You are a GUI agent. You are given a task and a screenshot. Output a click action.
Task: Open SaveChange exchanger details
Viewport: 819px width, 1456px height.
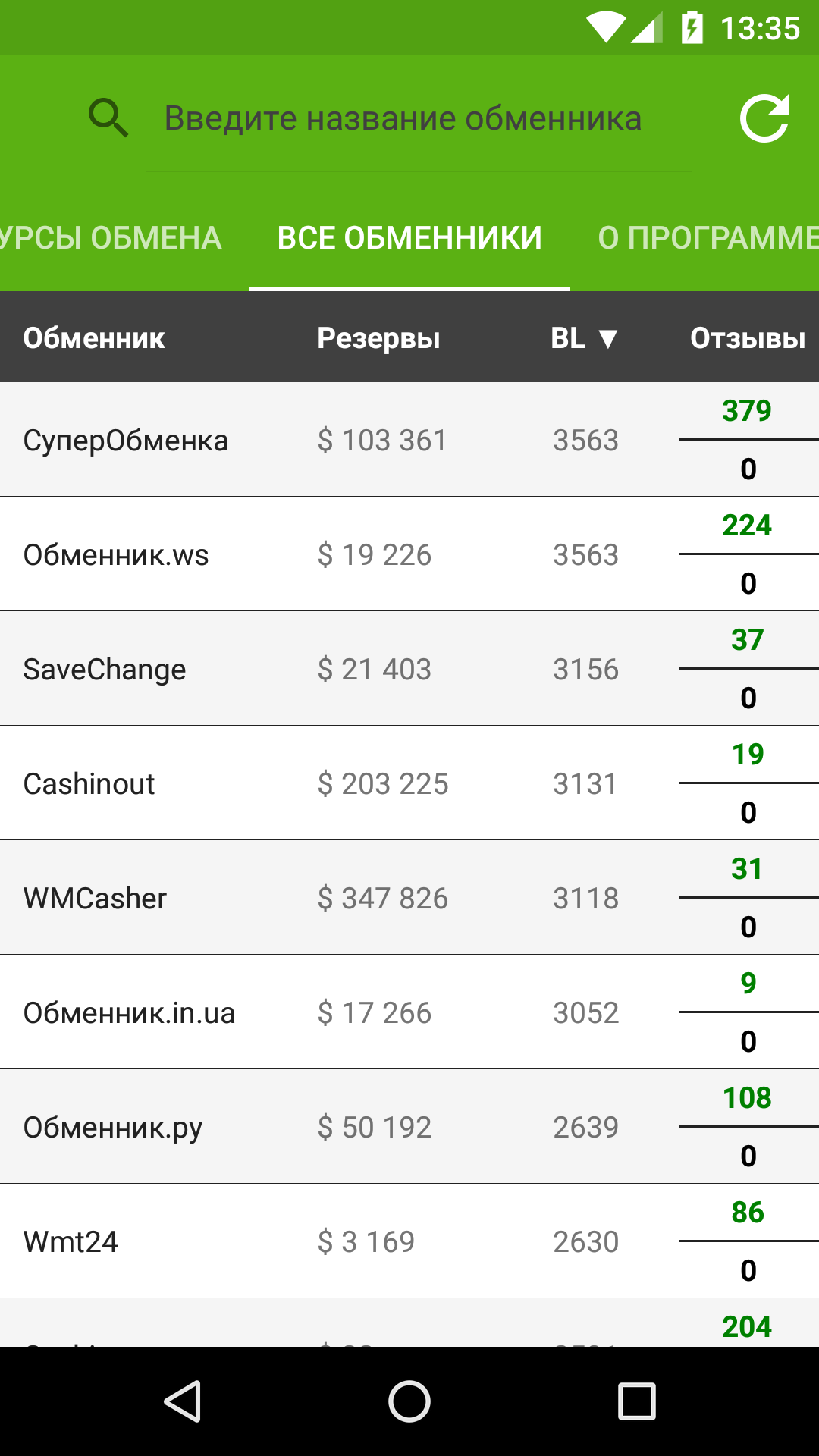tap(409, 669)
